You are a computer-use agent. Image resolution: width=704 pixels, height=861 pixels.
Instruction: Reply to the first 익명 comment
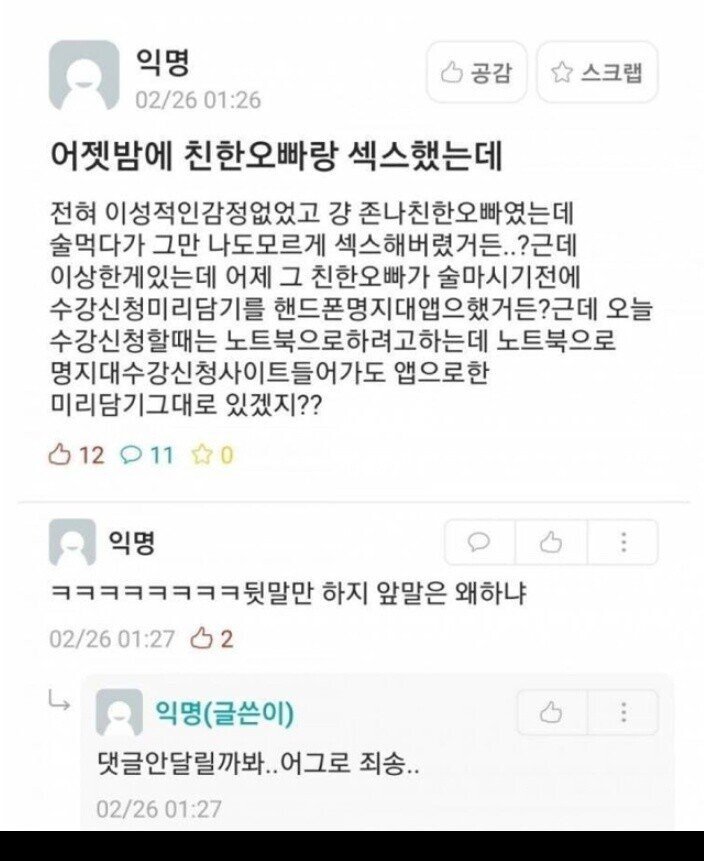click(479, 542)
